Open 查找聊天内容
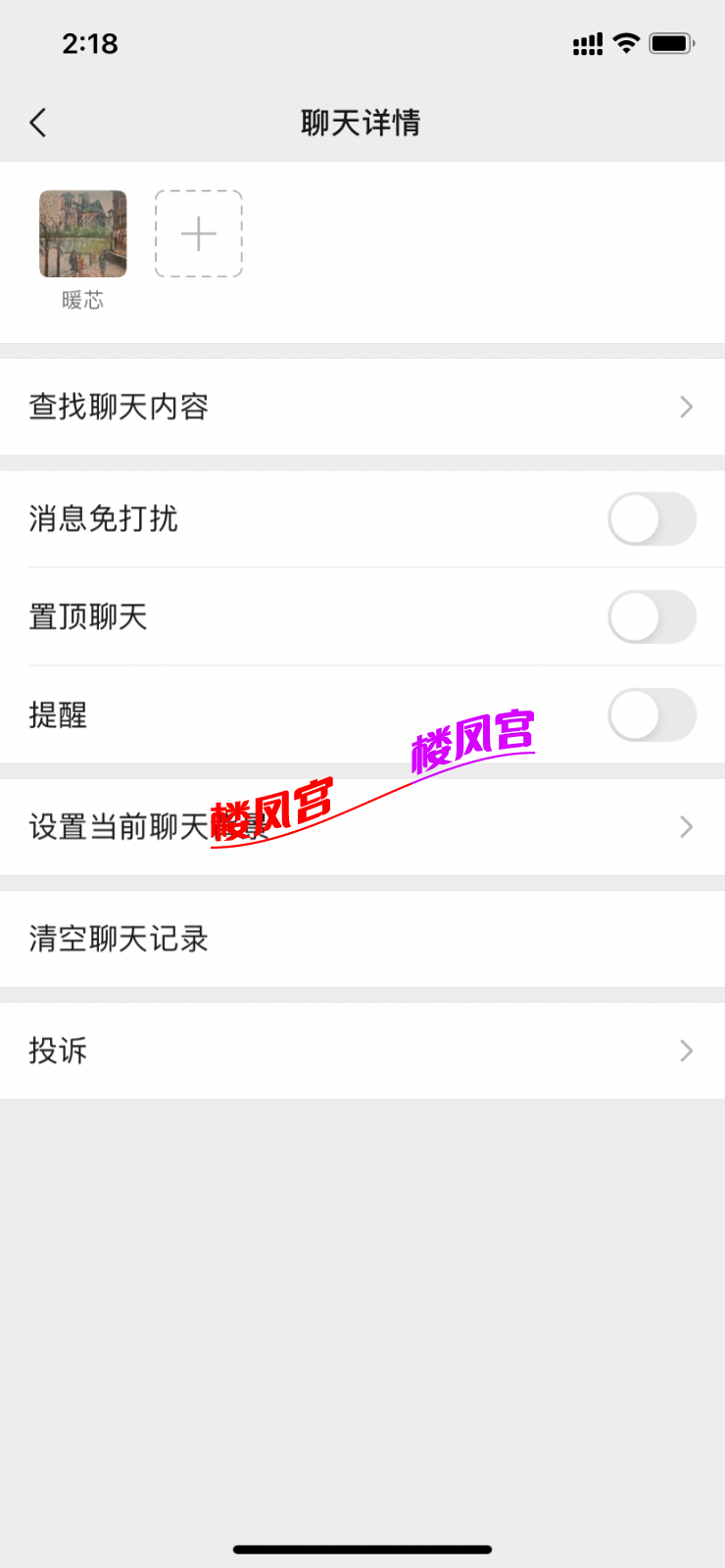This screenshot has width=725, height=1568. [362, 407]
